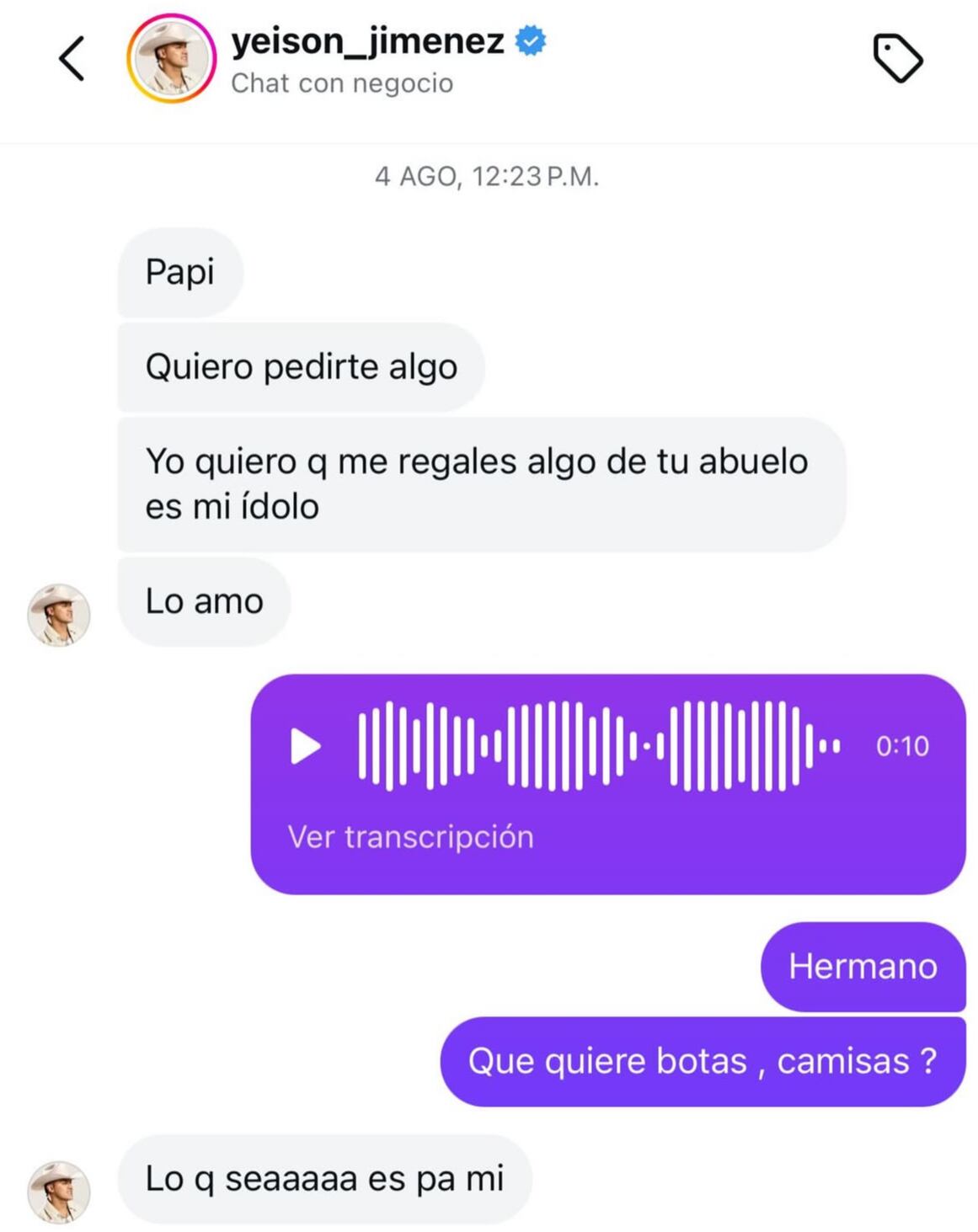Tap the timestamp '4 AGO, 12:23 P.M.'
Image resolution: width=978 pixels, height=1232 pixels.
coord(488,177)
